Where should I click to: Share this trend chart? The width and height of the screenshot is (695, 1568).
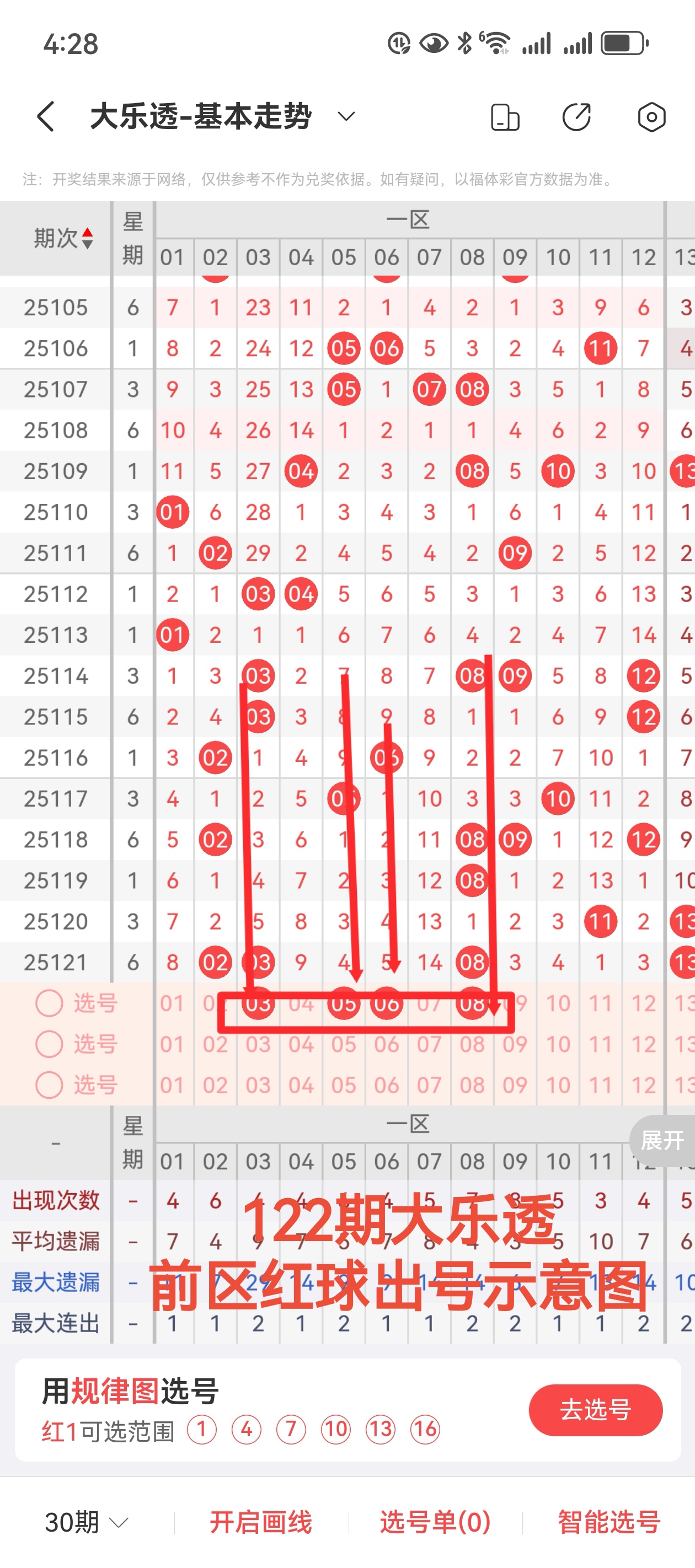[576, 117]
